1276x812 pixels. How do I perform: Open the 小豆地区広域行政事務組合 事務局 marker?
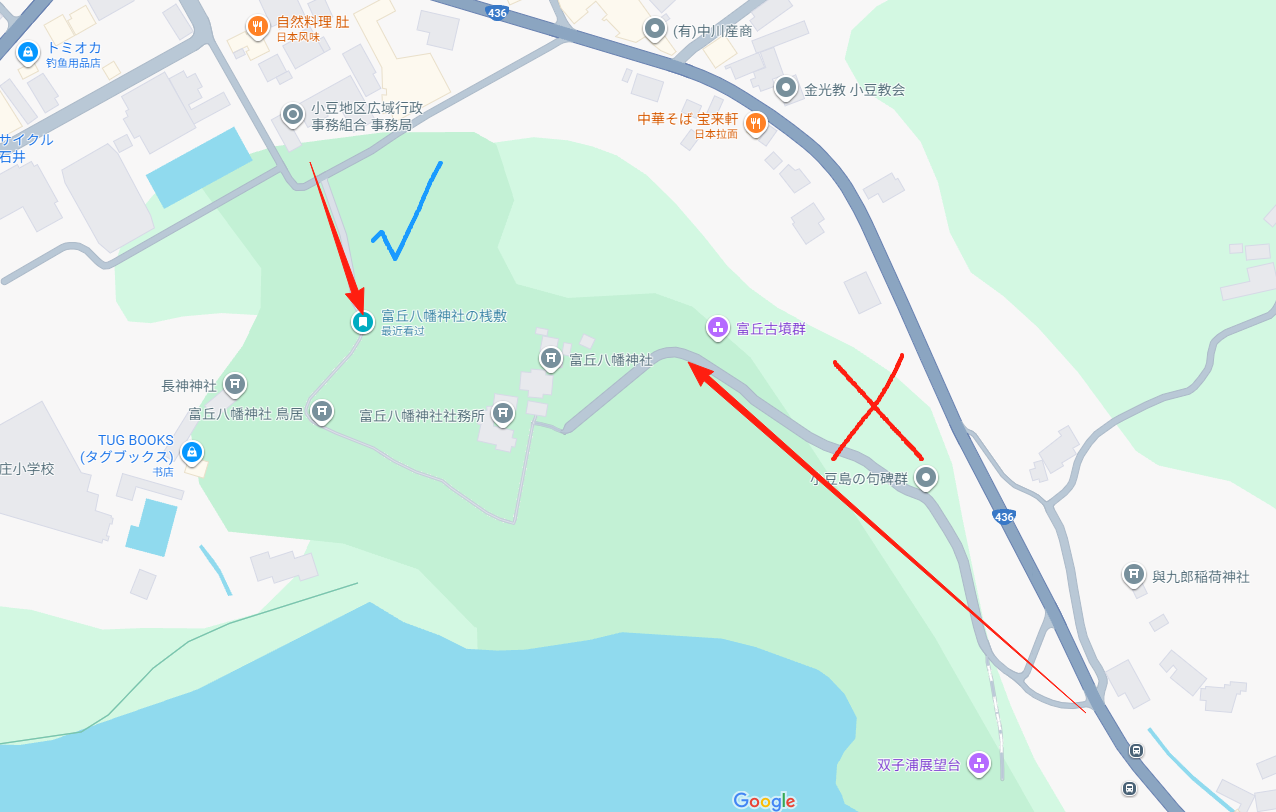point(293,114)
